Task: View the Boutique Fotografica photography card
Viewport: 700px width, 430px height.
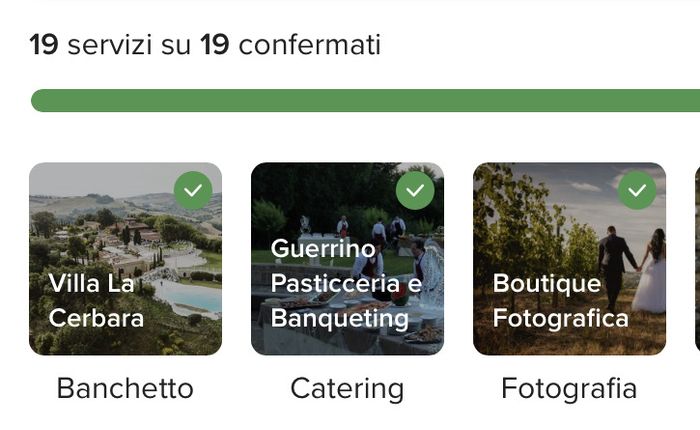Action: pos(569,259)
